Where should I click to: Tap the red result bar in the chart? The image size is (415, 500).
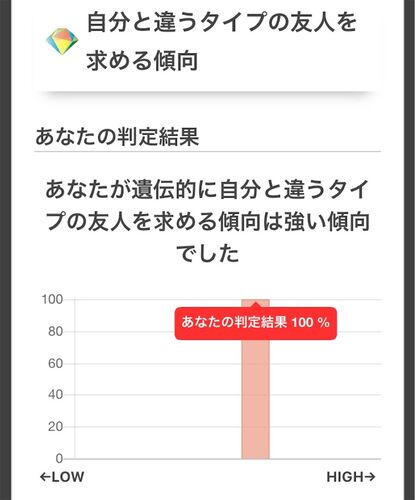(x=255, y=379)
